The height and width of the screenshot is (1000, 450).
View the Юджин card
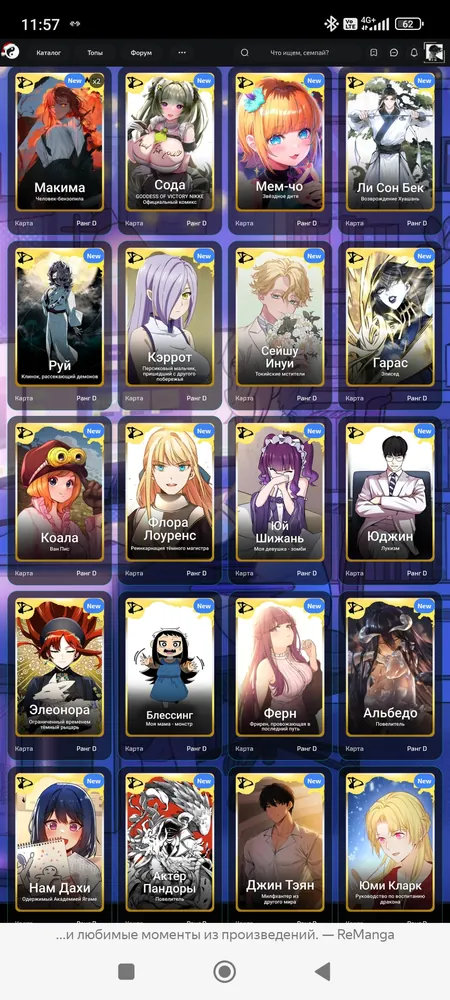[x=390, y=500]
